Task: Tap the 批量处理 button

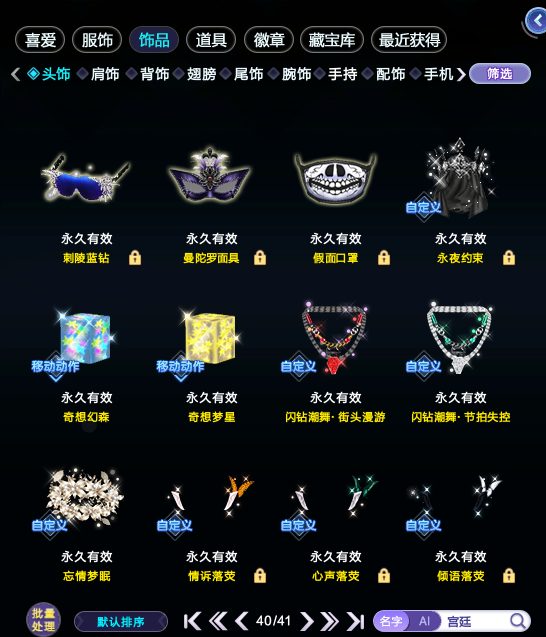Action: tap(43, 620)
